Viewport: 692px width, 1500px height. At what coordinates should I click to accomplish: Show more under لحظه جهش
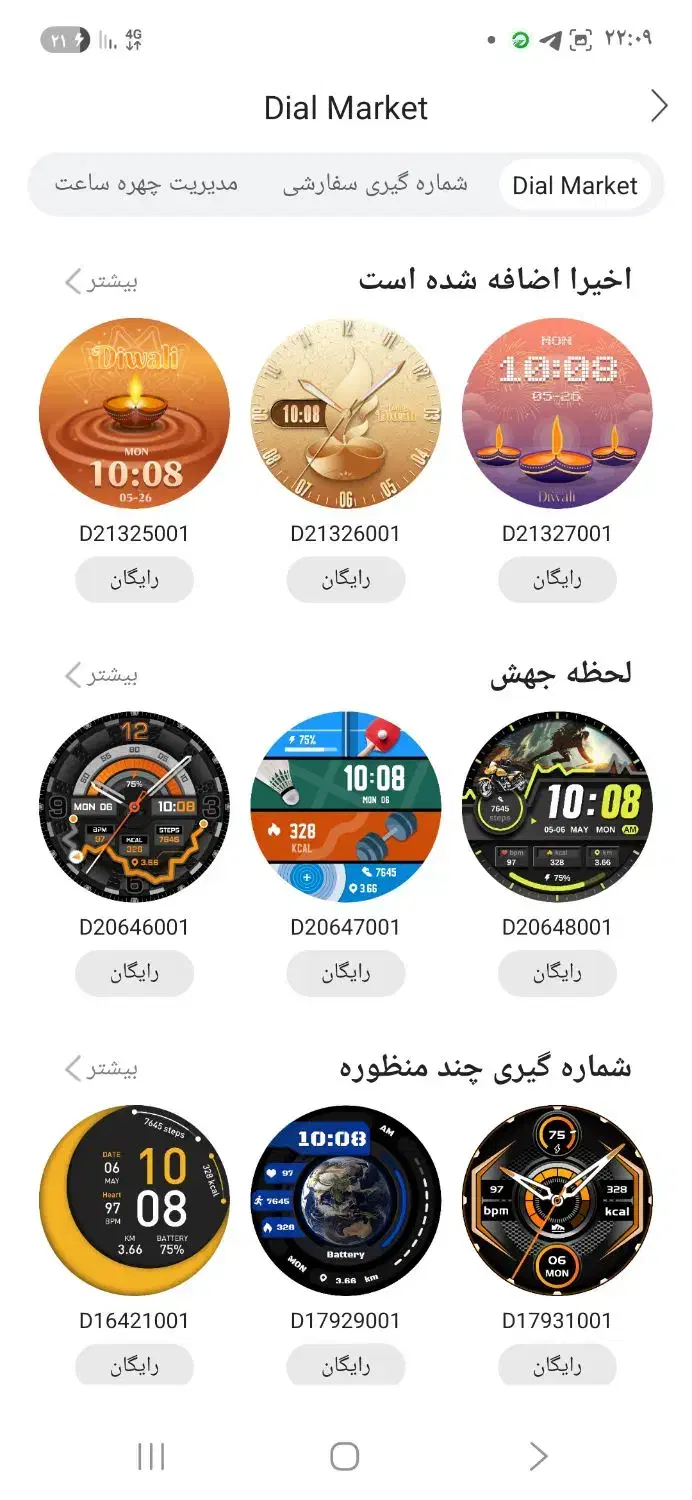[x=100, y=676]
